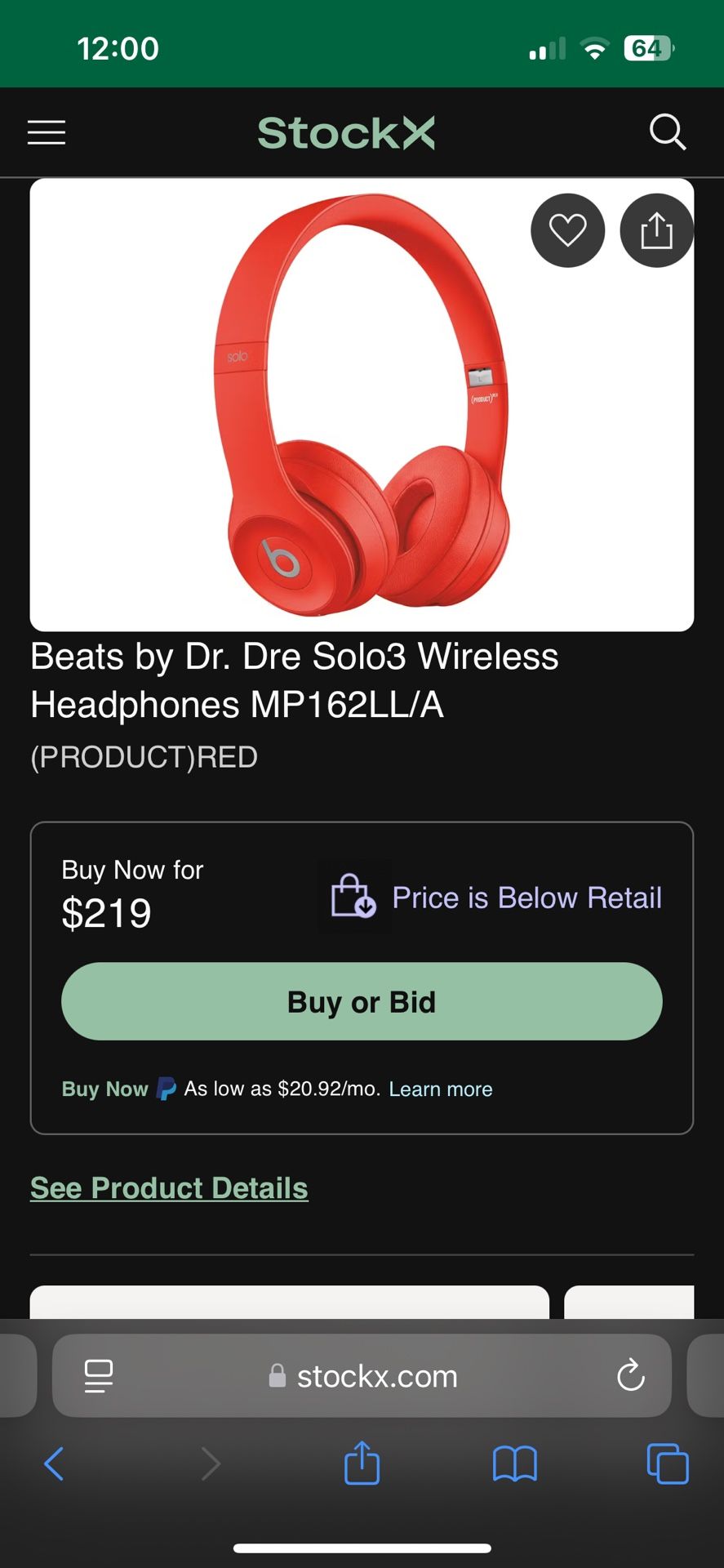Open the Safari bookmarks
Screen dimensions: 724x1568
tap(513, 1463)
